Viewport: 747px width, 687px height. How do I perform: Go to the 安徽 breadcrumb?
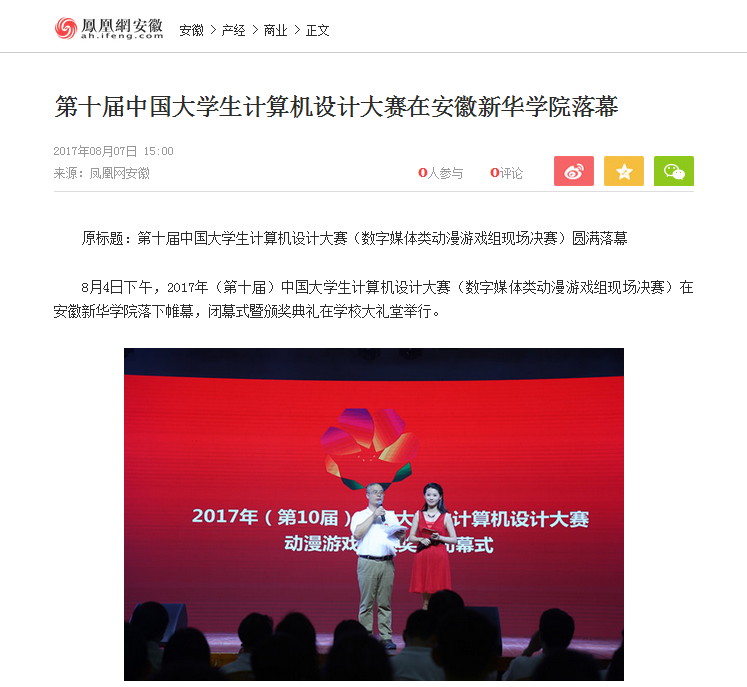(x=191, y=30)
